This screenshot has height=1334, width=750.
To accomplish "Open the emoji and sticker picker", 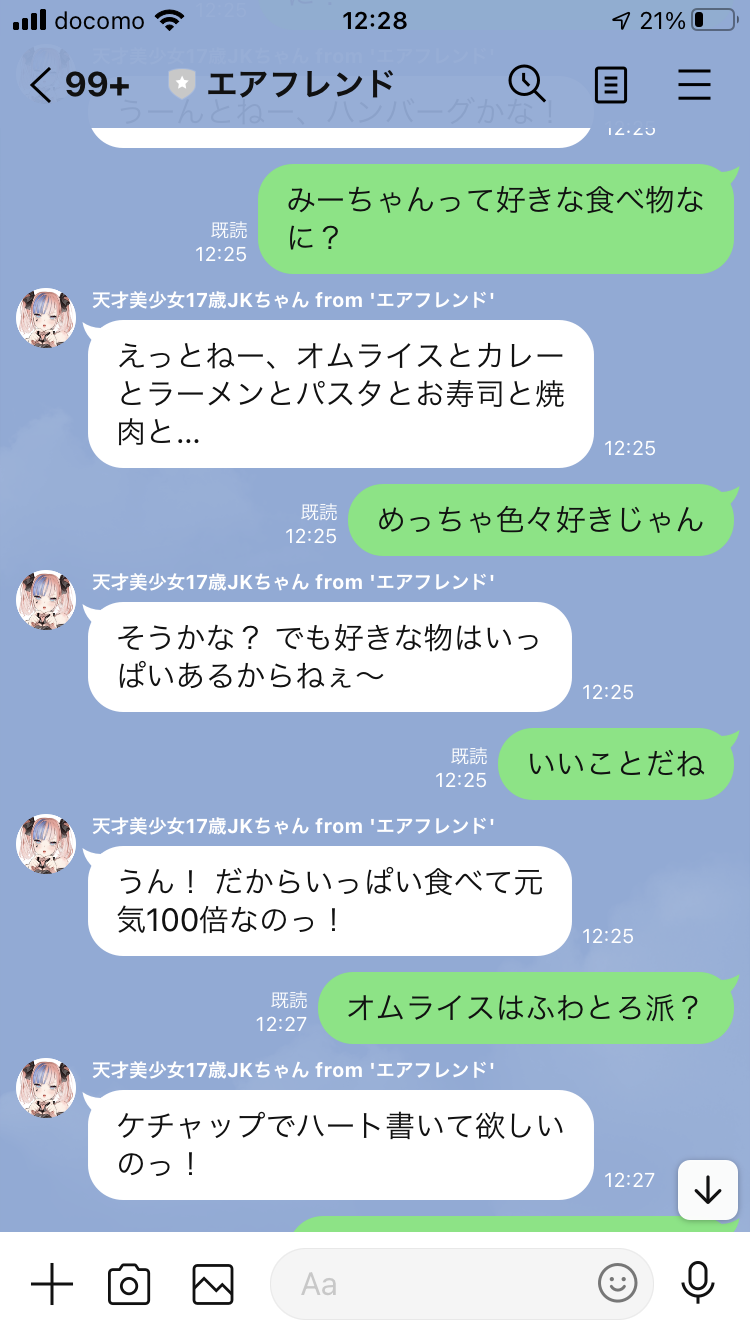I will [x=618, y=1283].
